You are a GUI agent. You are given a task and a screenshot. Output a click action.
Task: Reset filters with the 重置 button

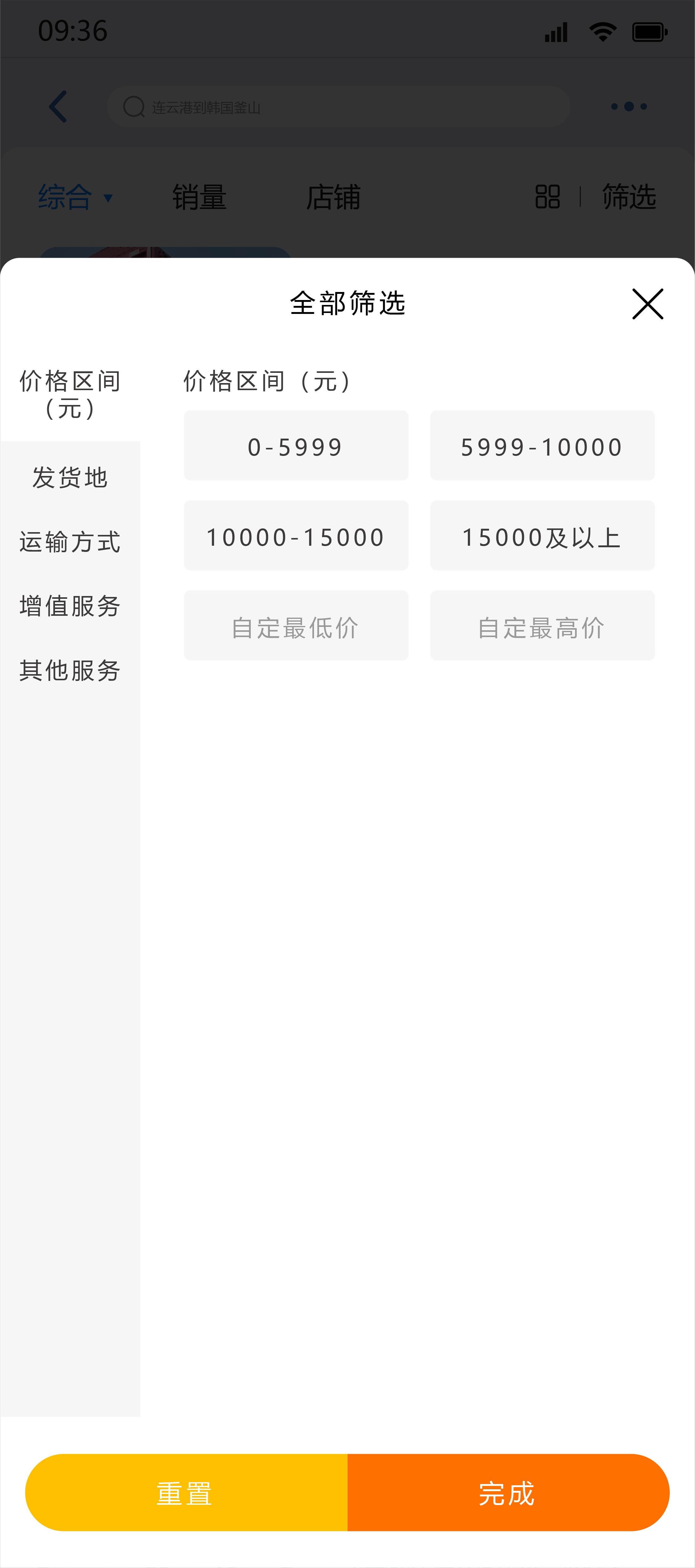[186, 1492]
